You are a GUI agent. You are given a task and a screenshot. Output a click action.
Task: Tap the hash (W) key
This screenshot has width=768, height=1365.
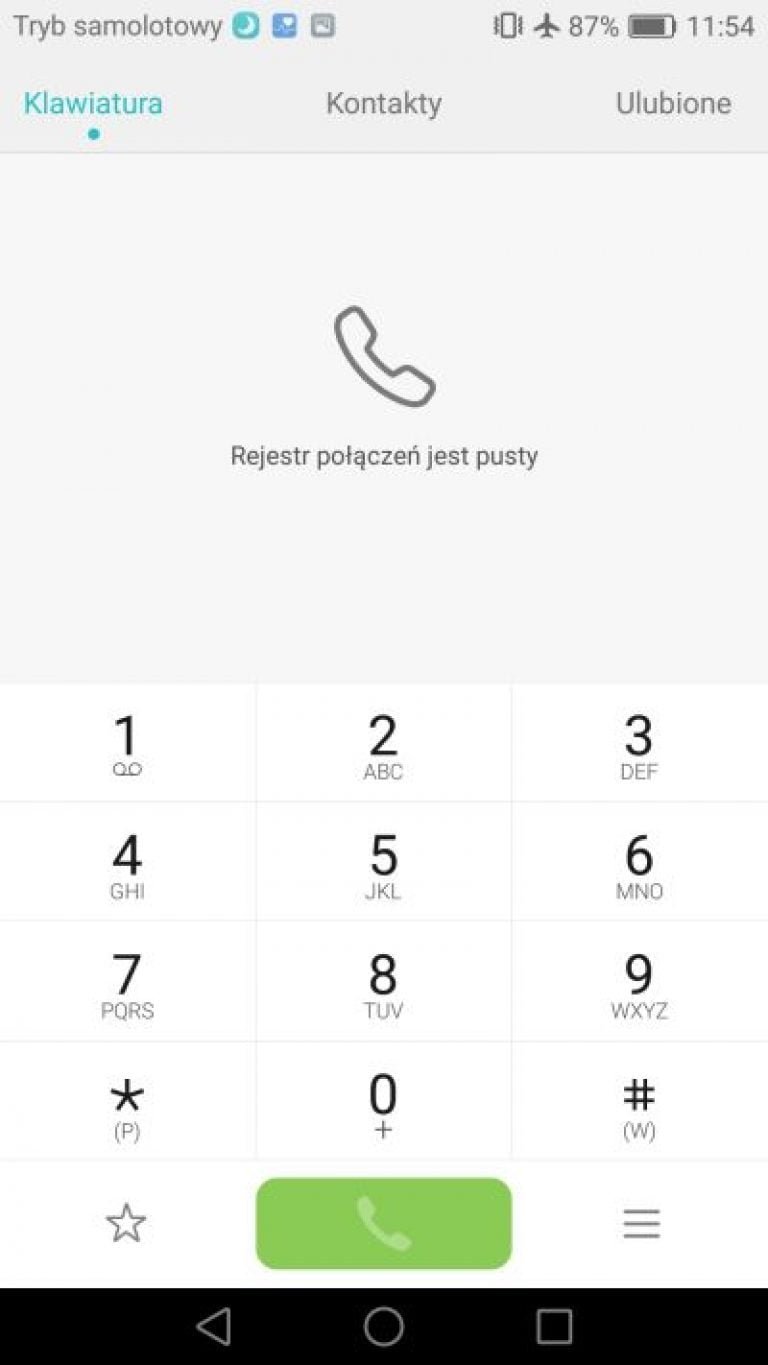click(640, 1102)
